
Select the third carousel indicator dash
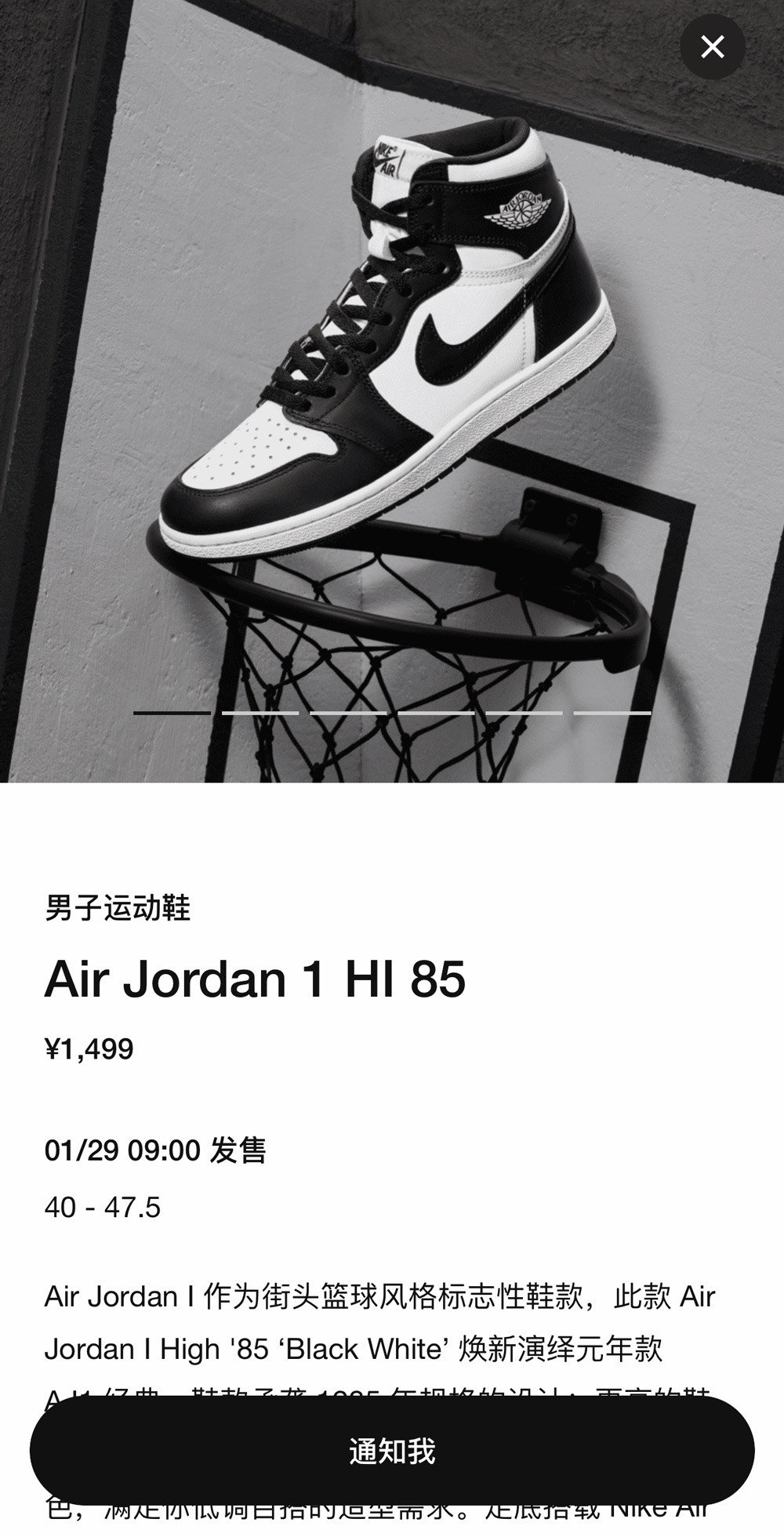coord(348,712)
